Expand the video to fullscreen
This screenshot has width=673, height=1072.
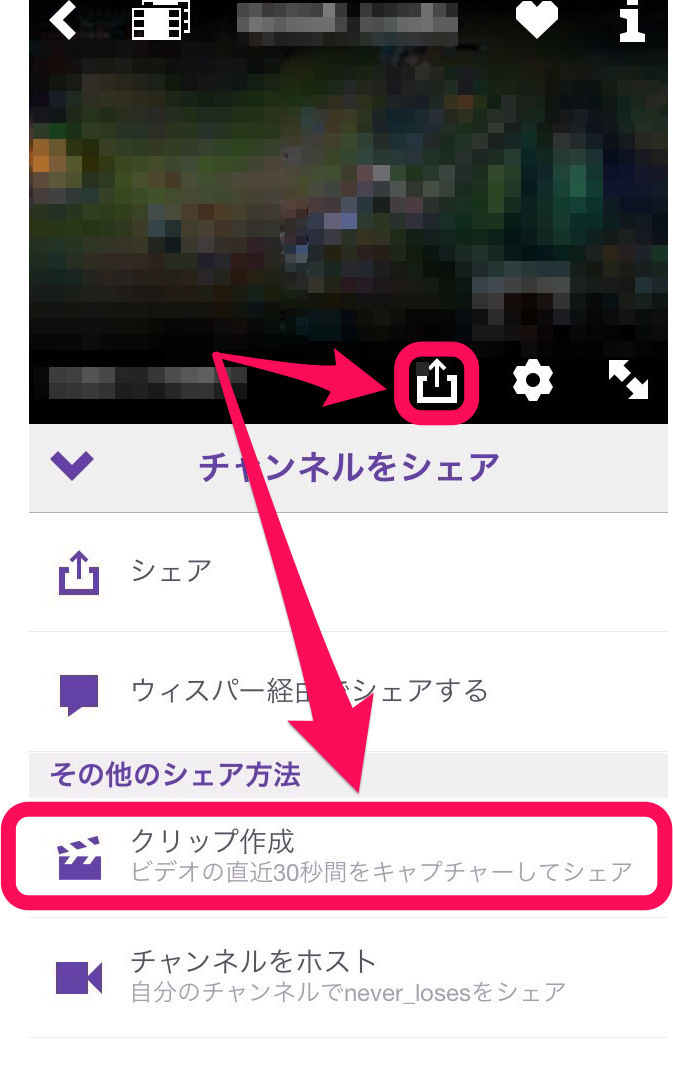pyautogui.click(x=628, y=380)
